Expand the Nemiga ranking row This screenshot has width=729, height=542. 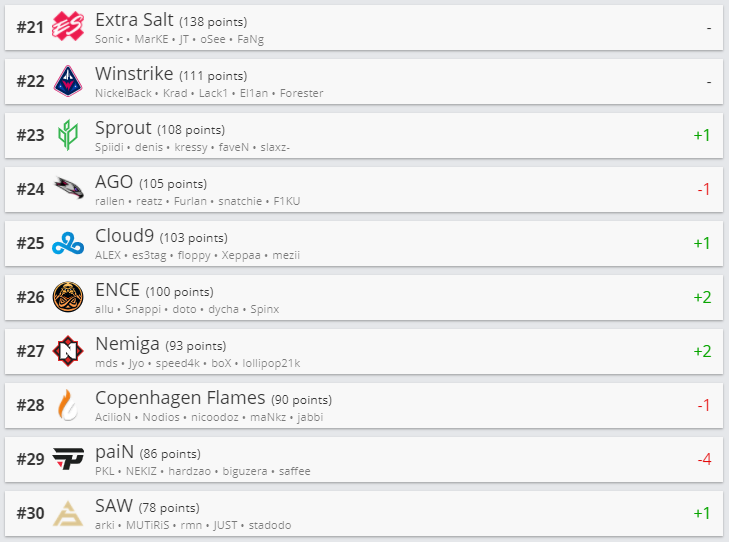[x=364, y=351]
